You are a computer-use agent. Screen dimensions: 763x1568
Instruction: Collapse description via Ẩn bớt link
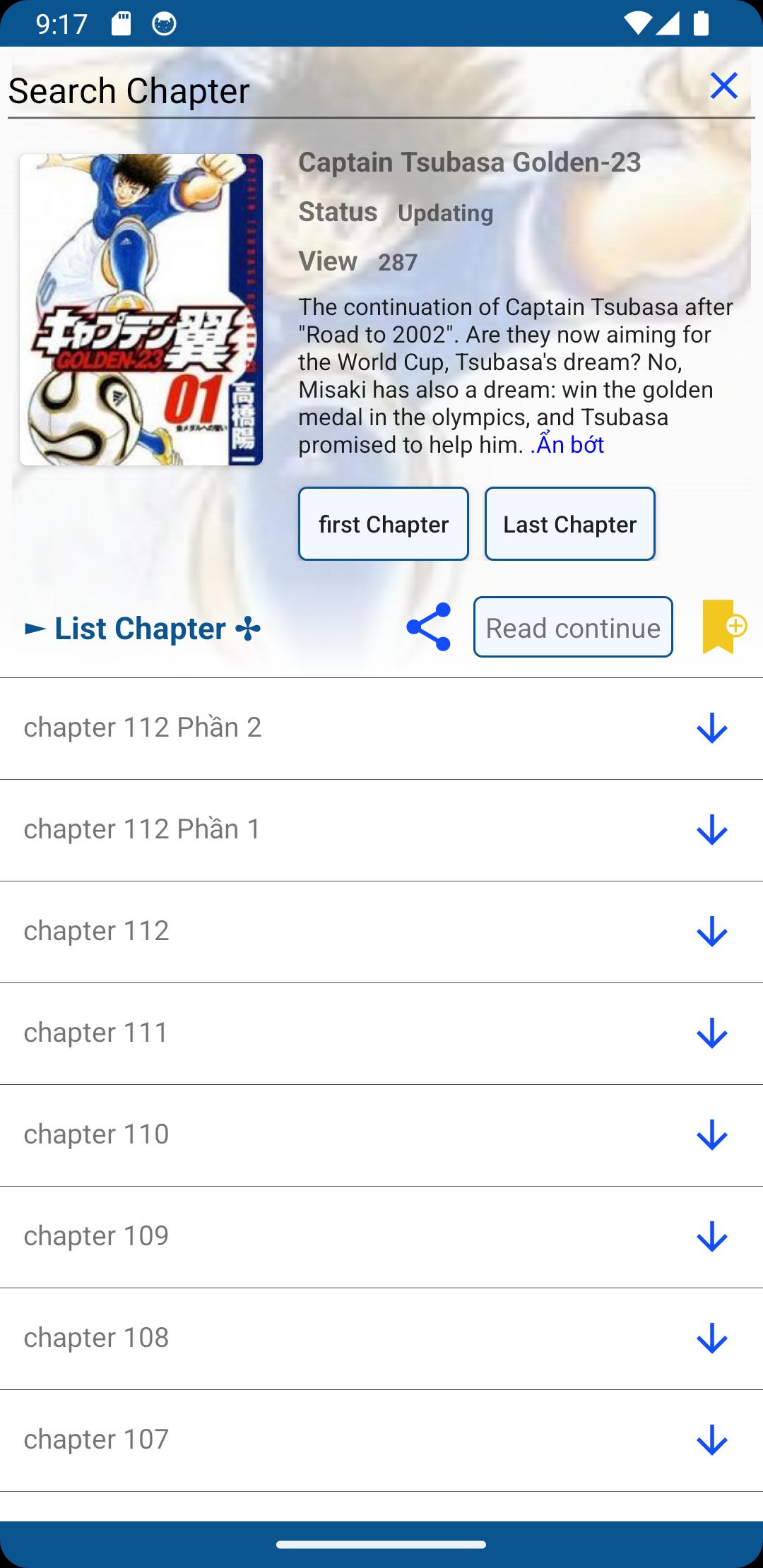[x=567, y=445]
